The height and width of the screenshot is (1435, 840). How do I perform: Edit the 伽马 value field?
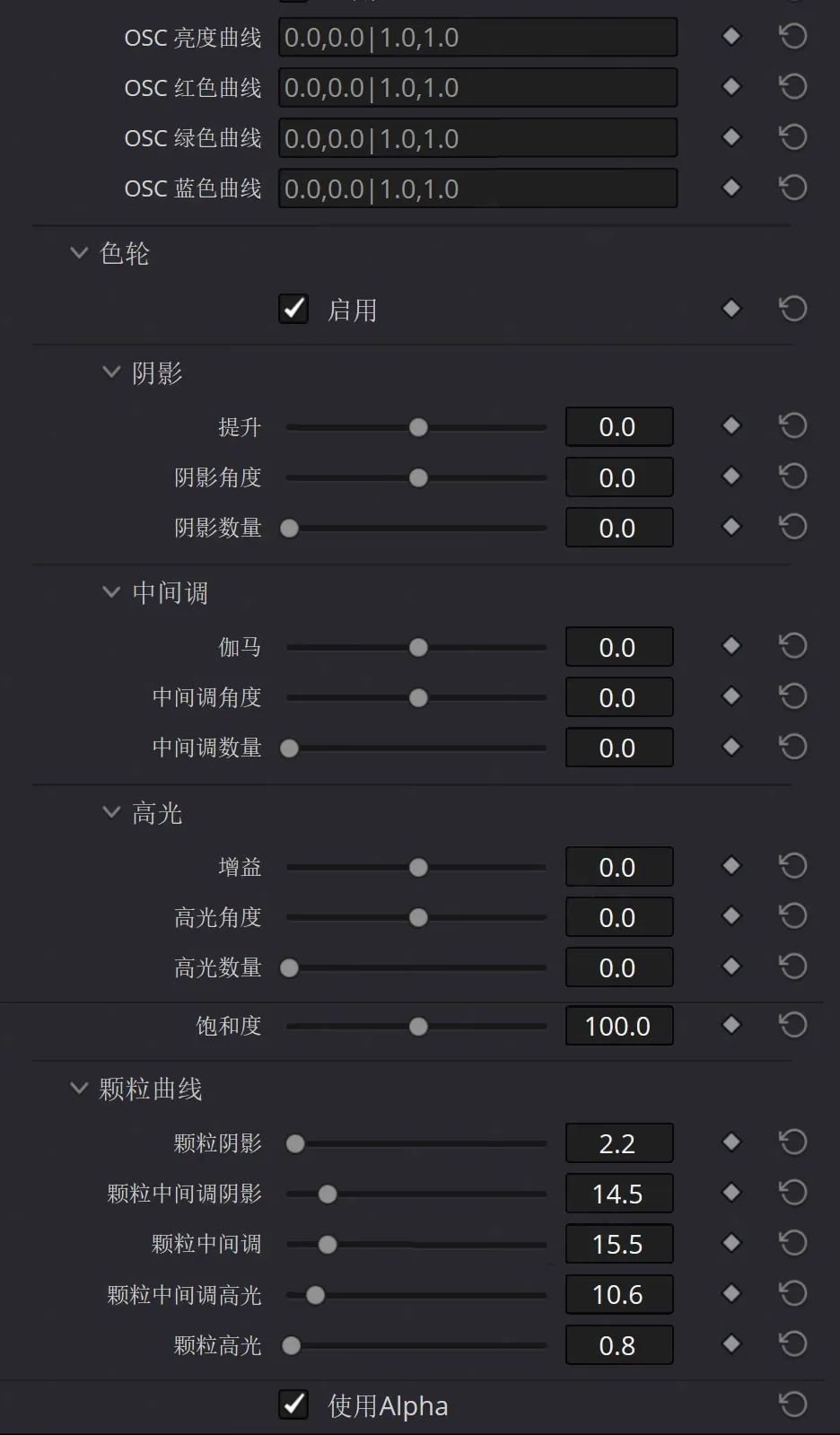coord(618,647)
